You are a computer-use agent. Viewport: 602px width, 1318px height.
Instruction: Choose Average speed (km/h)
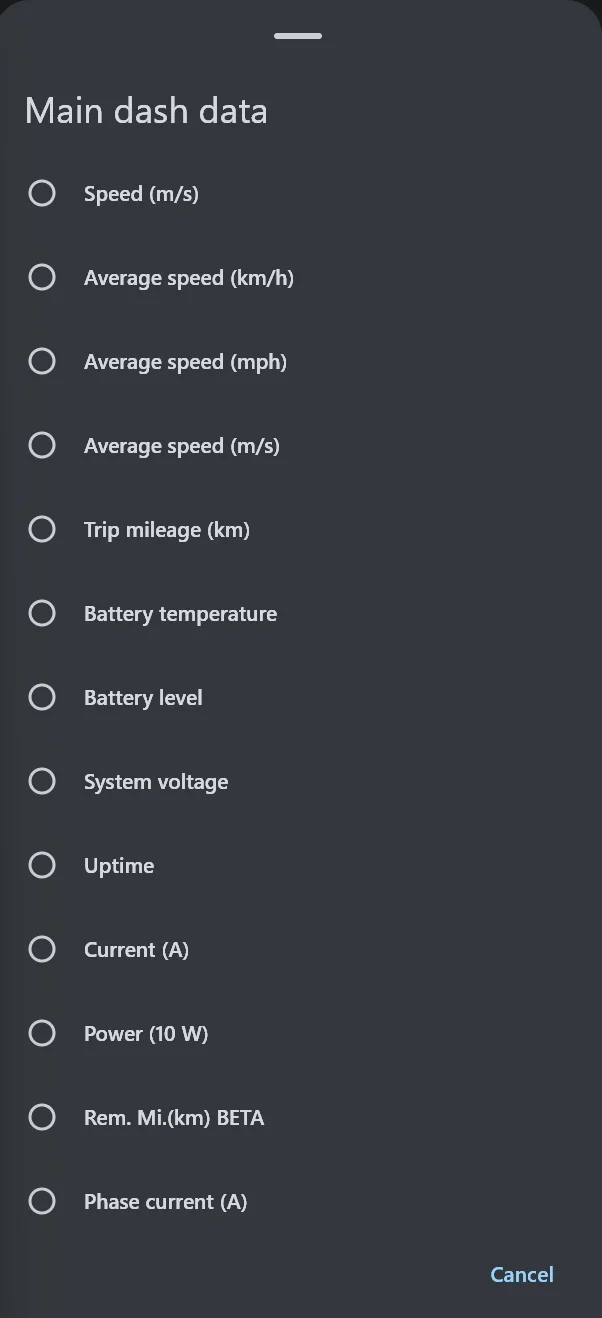click(301, 277)
